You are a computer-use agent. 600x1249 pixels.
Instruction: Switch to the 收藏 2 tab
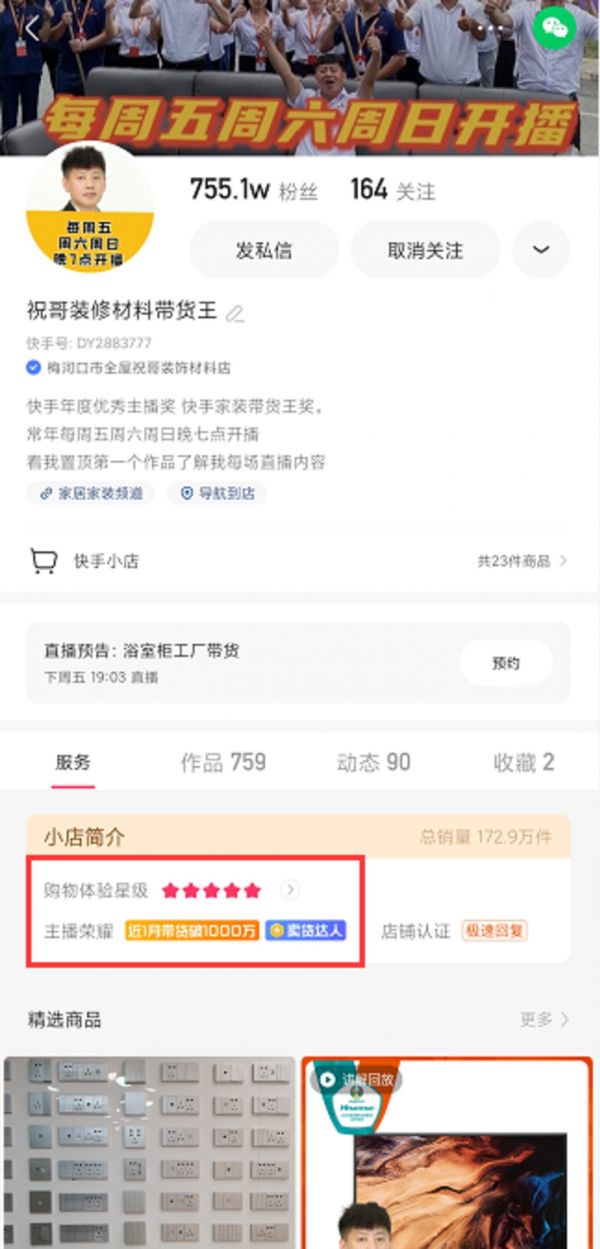click(523, 763)
